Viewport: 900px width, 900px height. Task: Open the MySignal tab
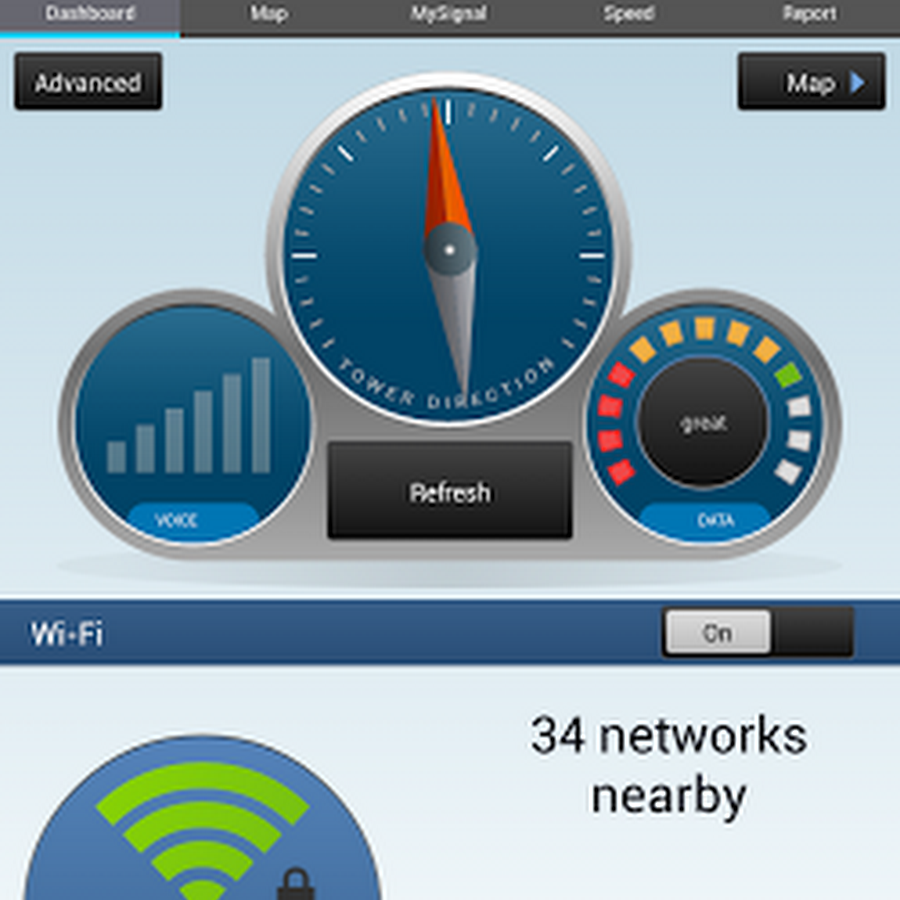coord(450,15)
